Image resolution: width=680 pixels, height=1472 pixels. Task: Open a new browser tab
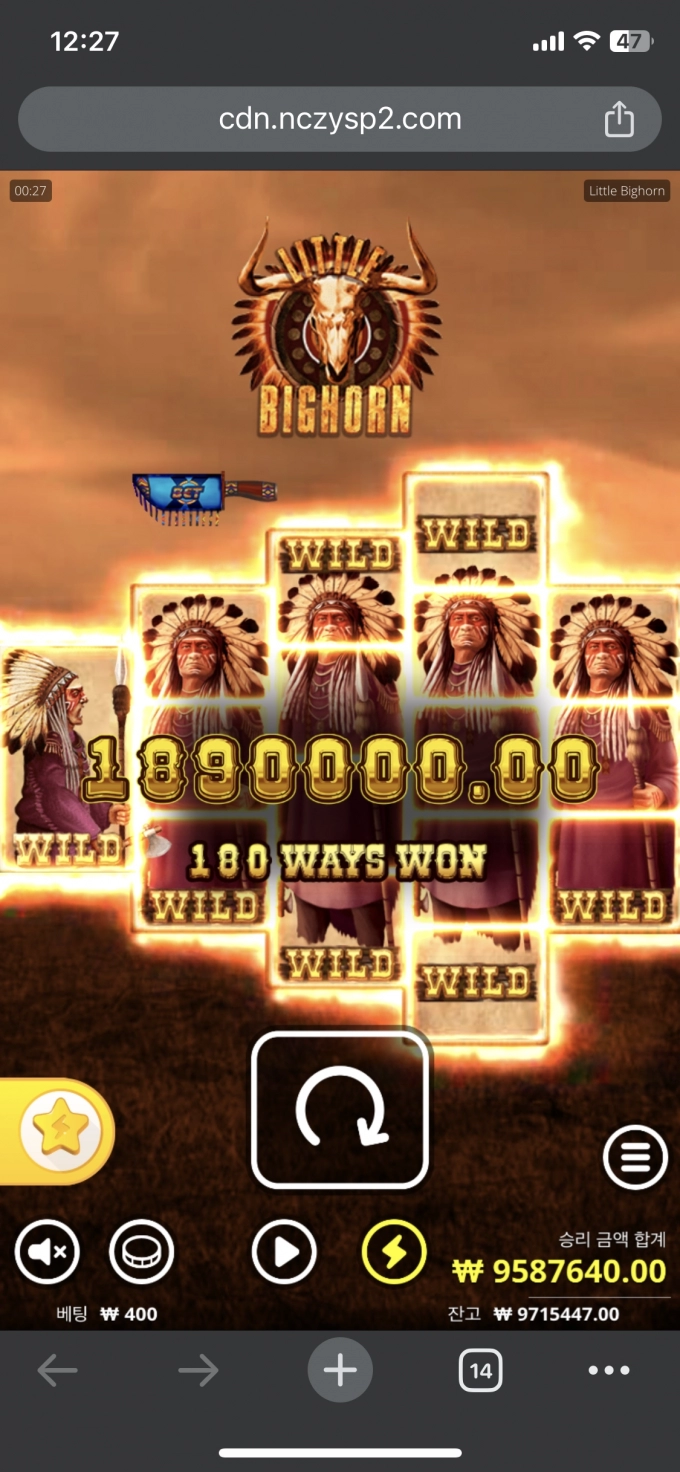340,1370
